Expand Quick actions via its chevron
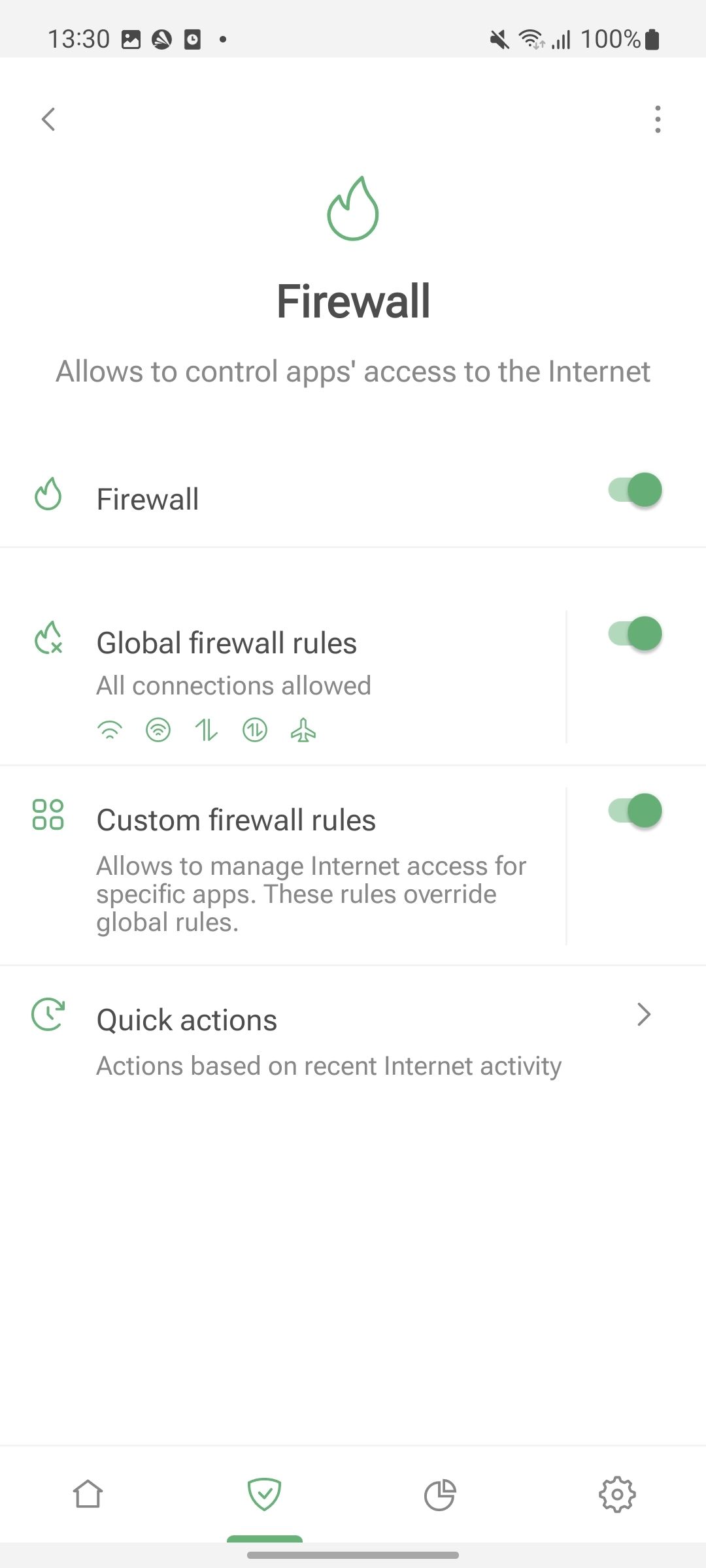Screen dimensions: 706x1568 tap(644, 1015)
